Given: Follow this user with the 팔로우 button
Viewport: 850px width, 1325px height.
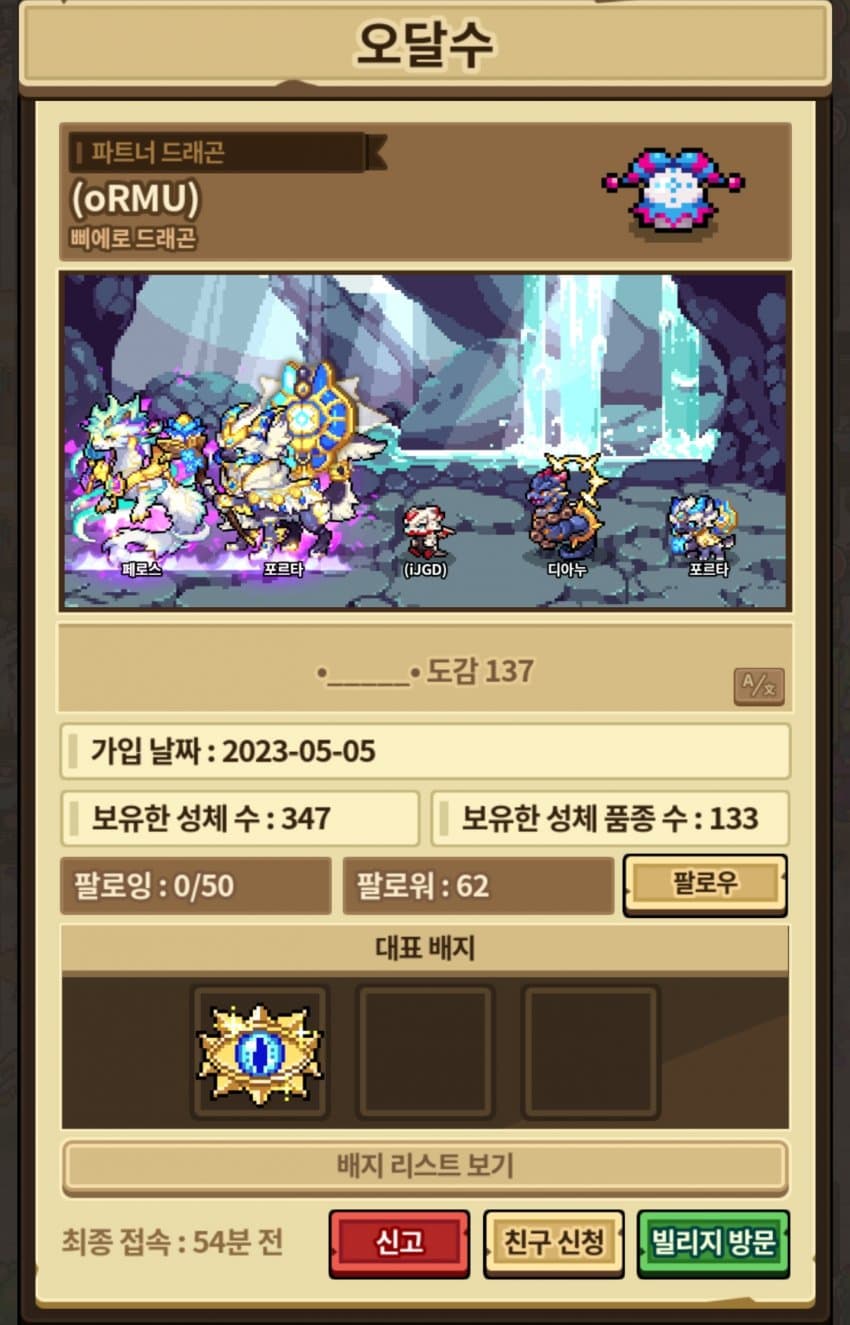Looking at the screenshot, I should [705, 884].
